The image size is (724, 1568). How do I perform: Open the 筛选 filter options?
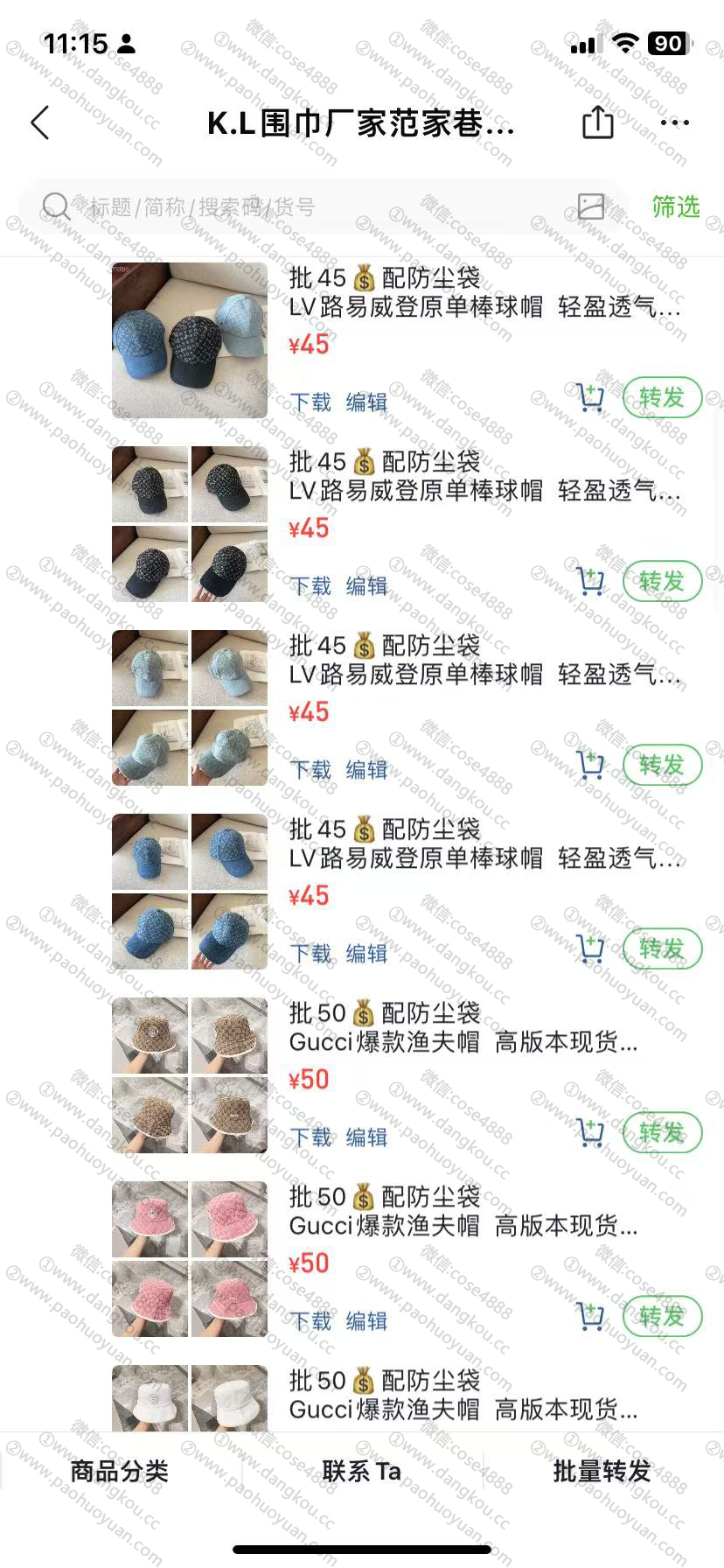(x=676, y=206)
